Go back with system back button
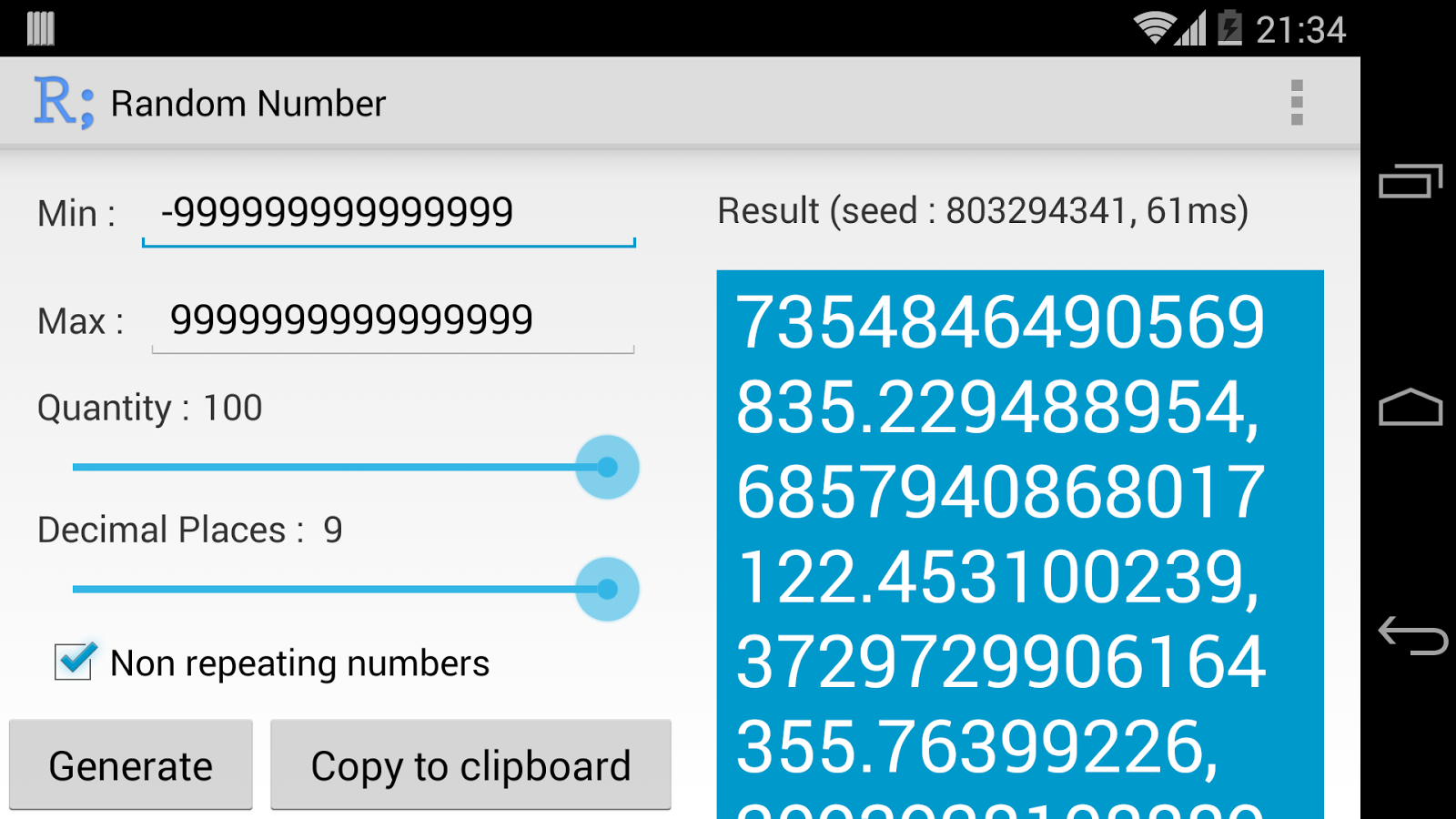The width and height of the screenshot is (1456, 819). pos(1411,634)
